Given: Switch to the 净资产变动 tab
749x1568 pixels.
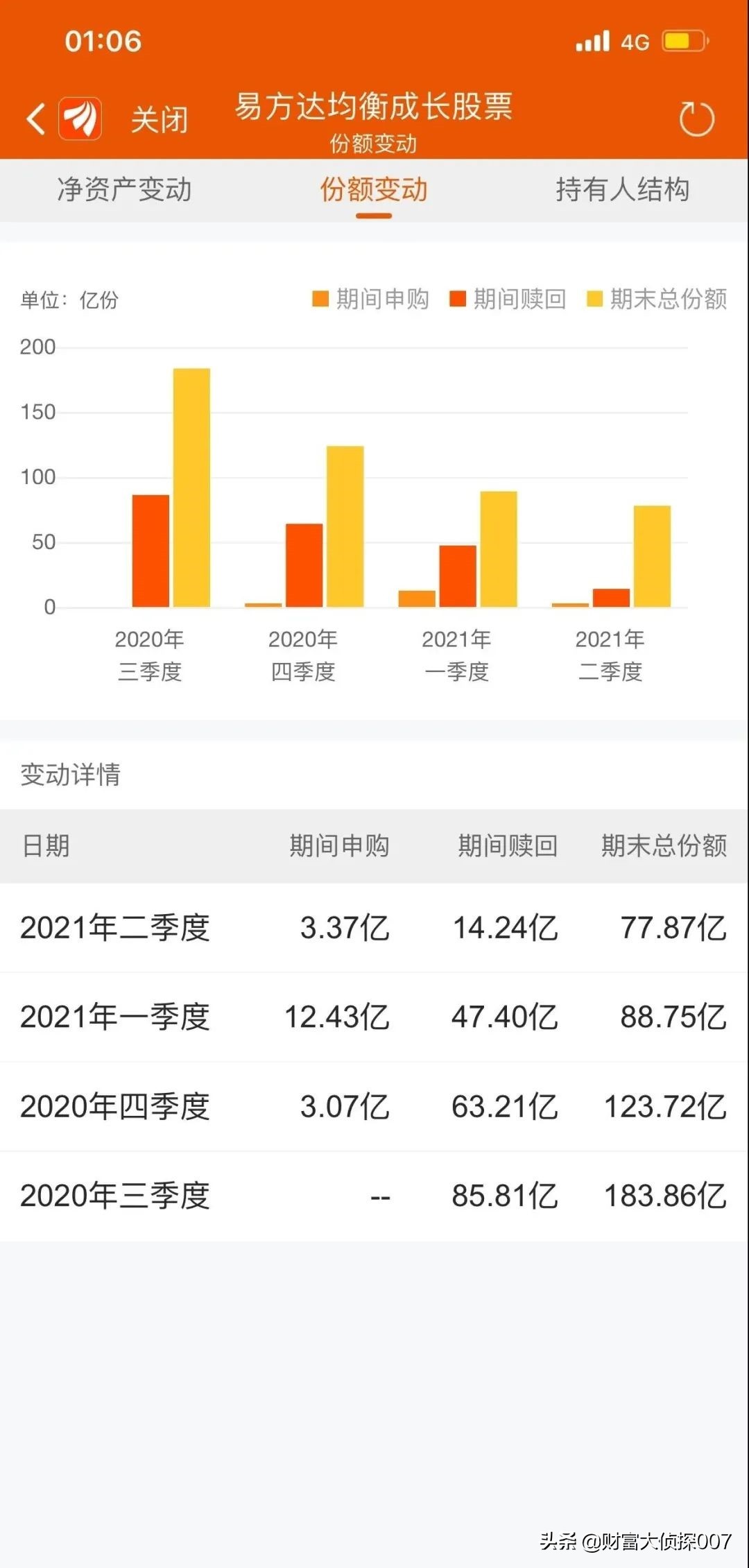Looking at the screenshot, I should (x=125, y=190).
